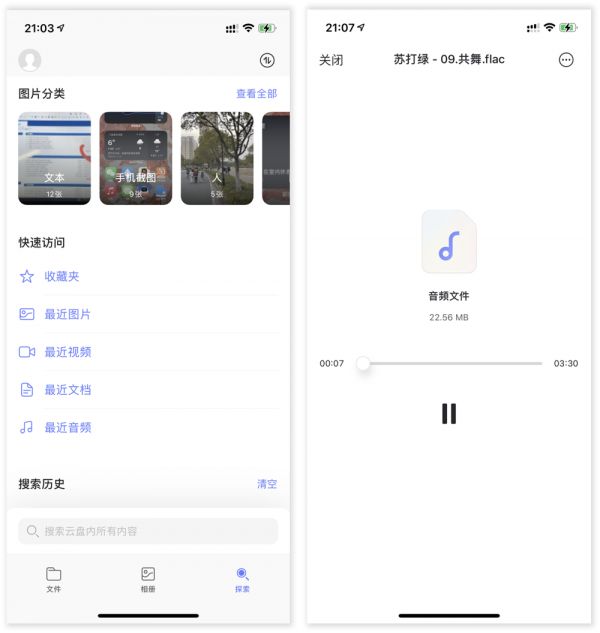Switch to the 相册 tab
The image size is (600, 633).
[x=148, y=580]
